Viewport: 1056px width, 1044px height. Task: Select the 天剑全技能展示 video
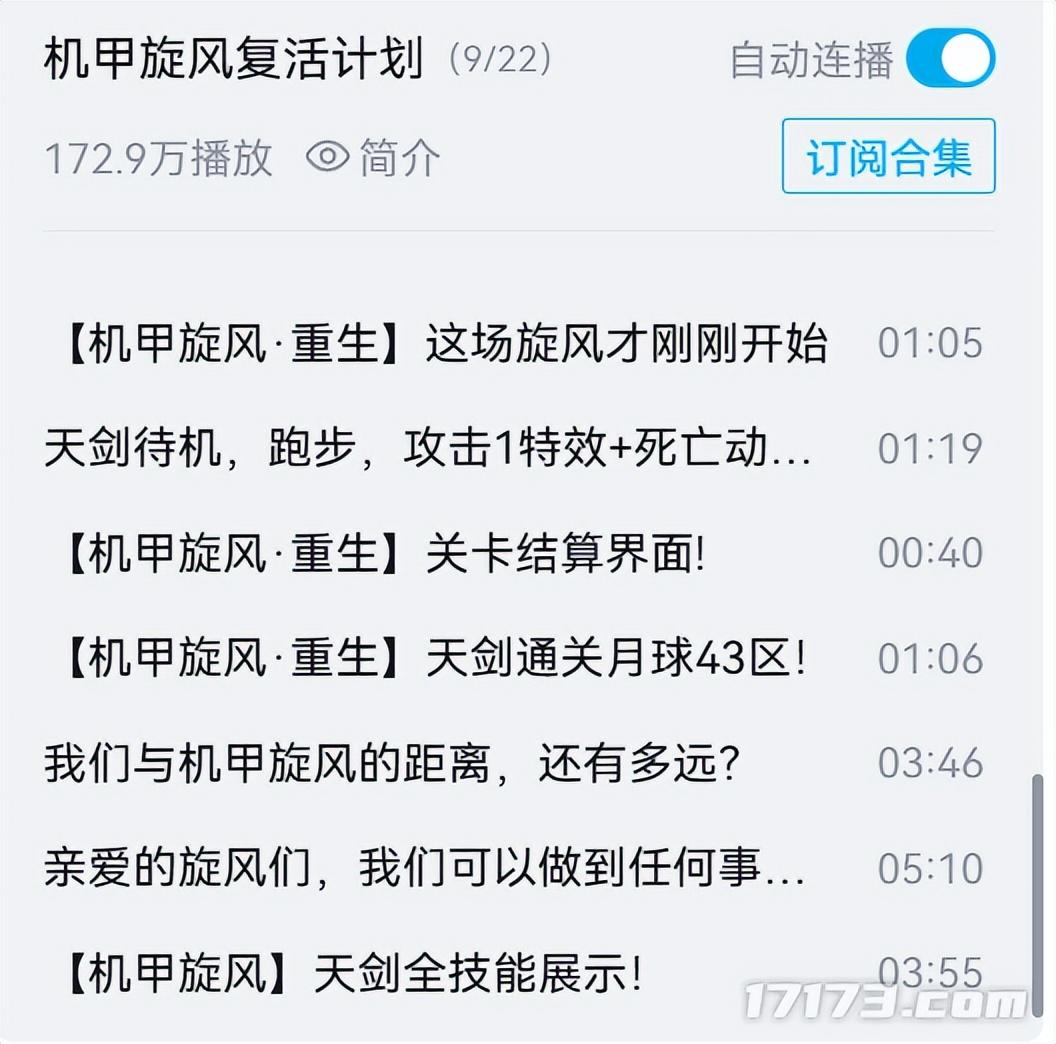tap(354, 974)
